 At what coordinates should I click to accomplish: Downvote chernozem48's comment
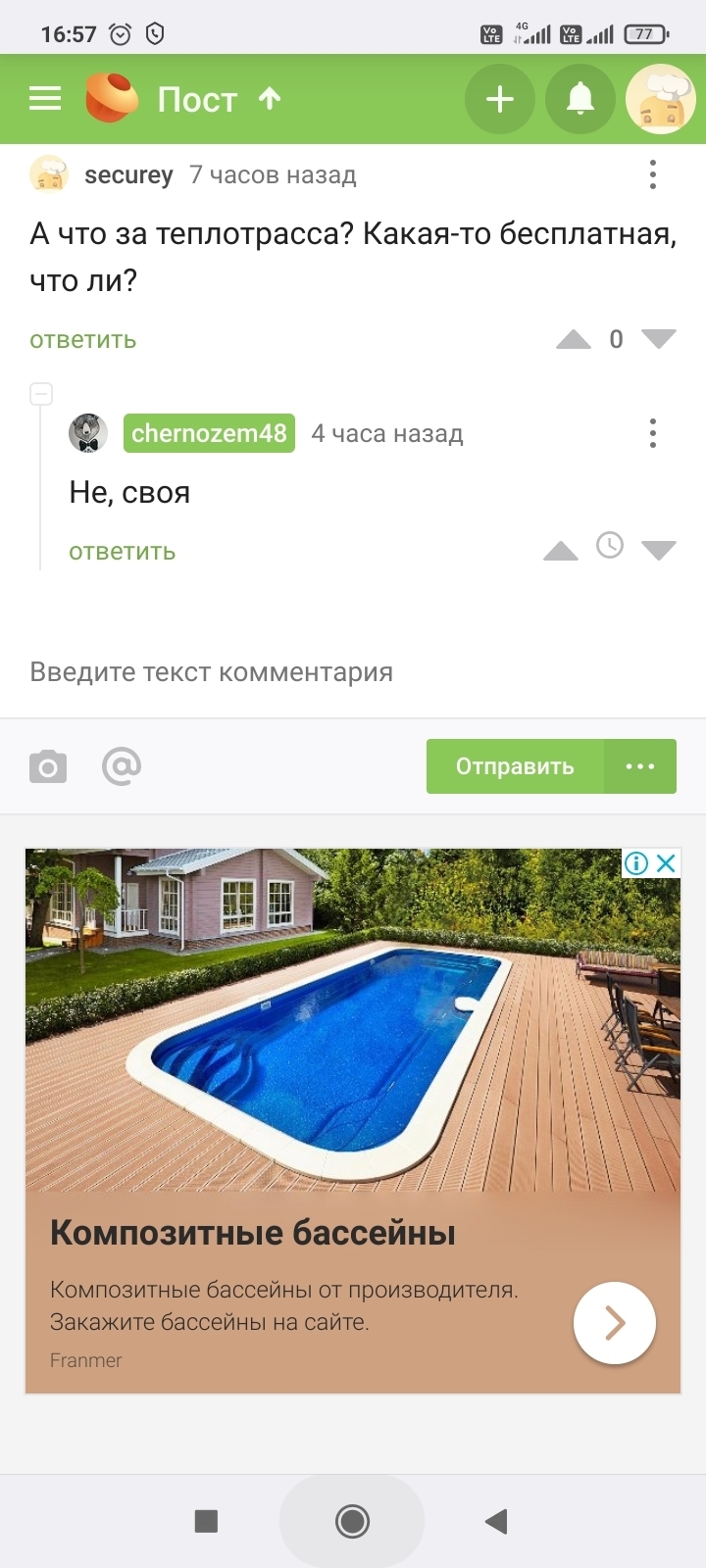tap(659, 550)
